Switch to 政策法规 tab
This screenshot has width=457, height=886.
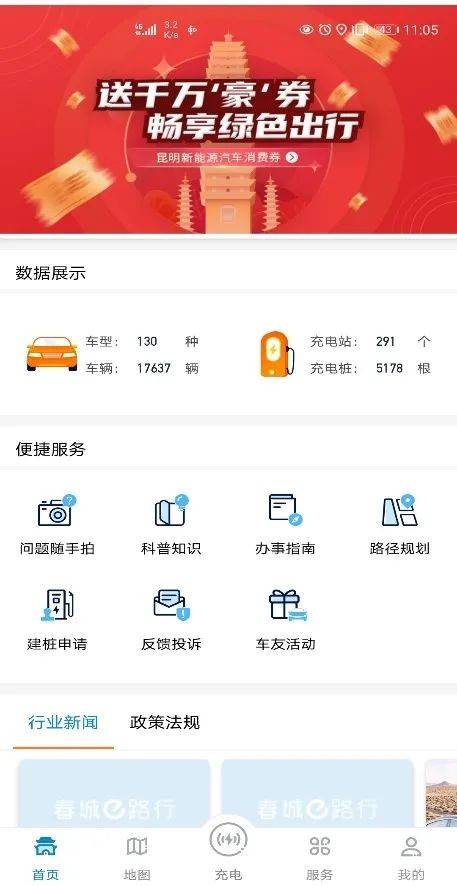(164, 722)
